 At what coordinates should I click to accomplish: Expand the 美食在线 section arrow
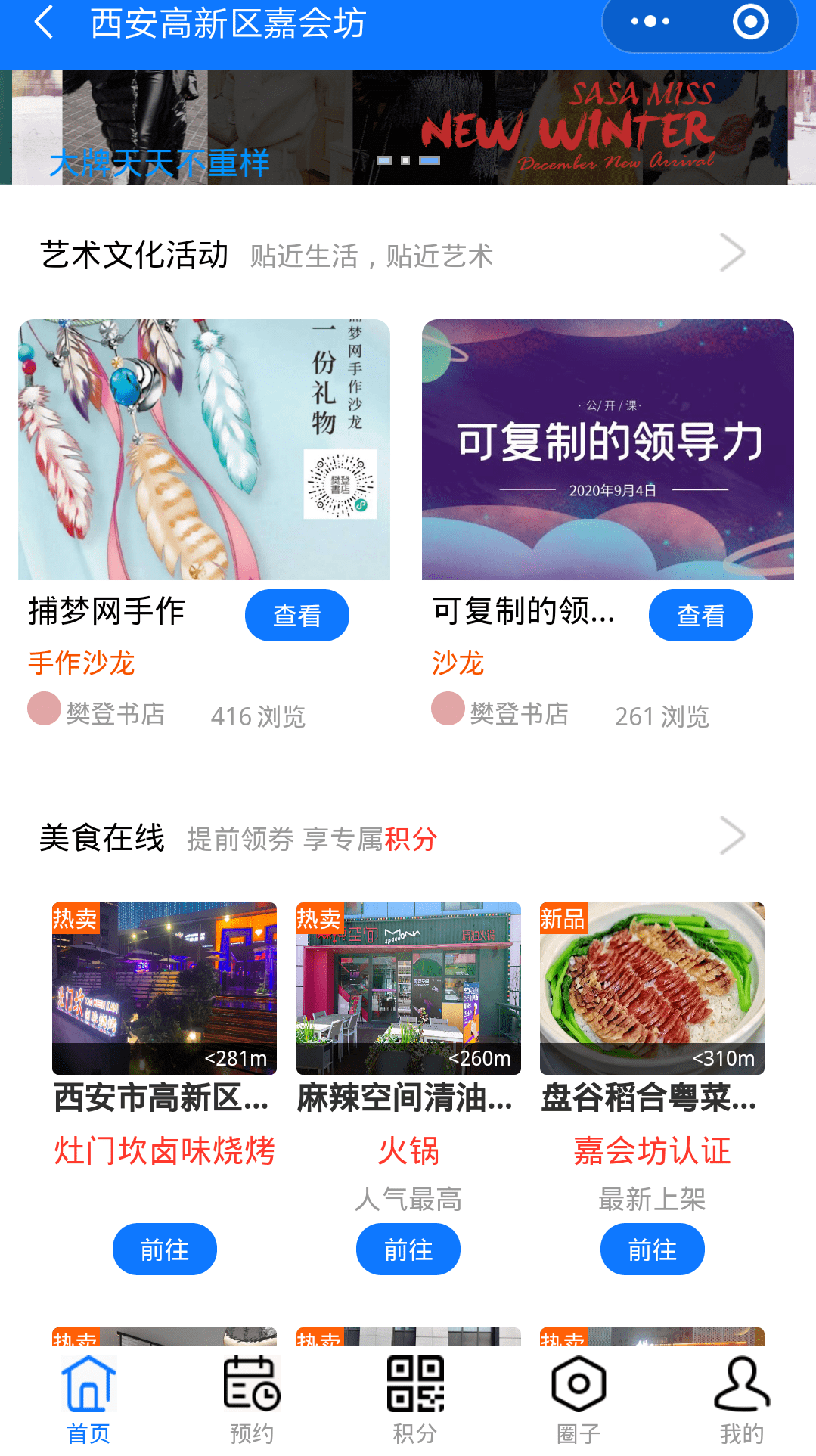point(732,837)
